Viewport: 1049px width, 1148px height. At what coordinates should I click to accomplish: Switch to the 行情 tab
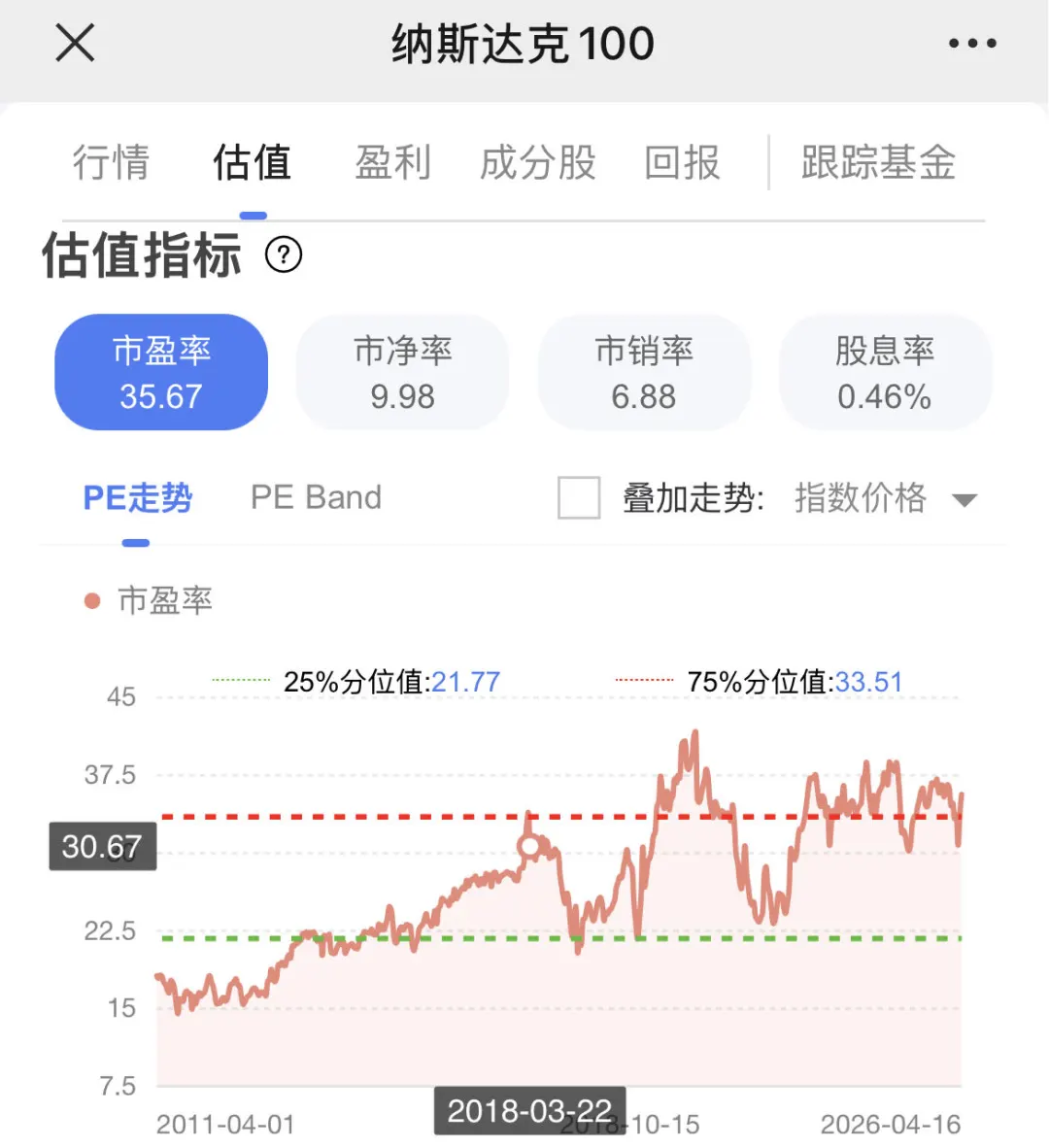[x=112, y=162]
